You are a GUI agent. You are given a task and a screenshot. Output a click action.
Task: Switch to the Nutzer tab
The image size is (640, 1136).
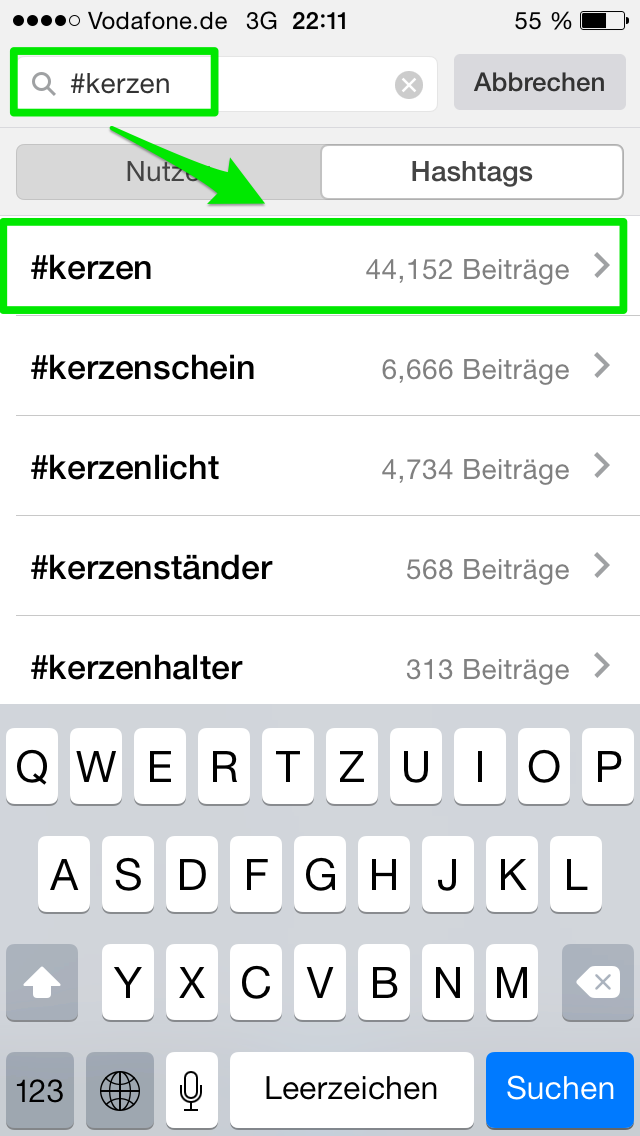tap(168, 172)
